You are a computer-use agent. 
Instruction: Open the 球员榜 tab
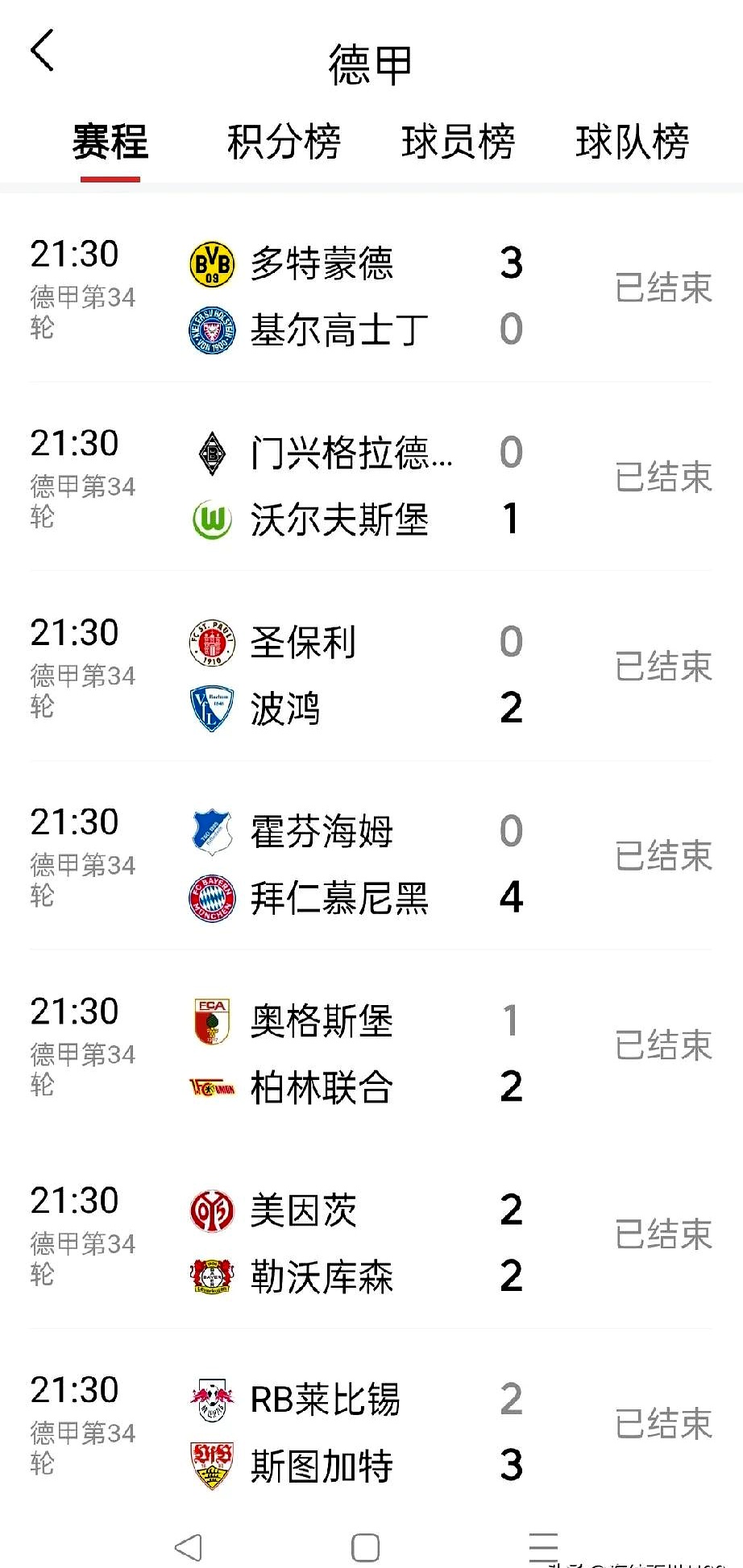click(x=458, y=143)
